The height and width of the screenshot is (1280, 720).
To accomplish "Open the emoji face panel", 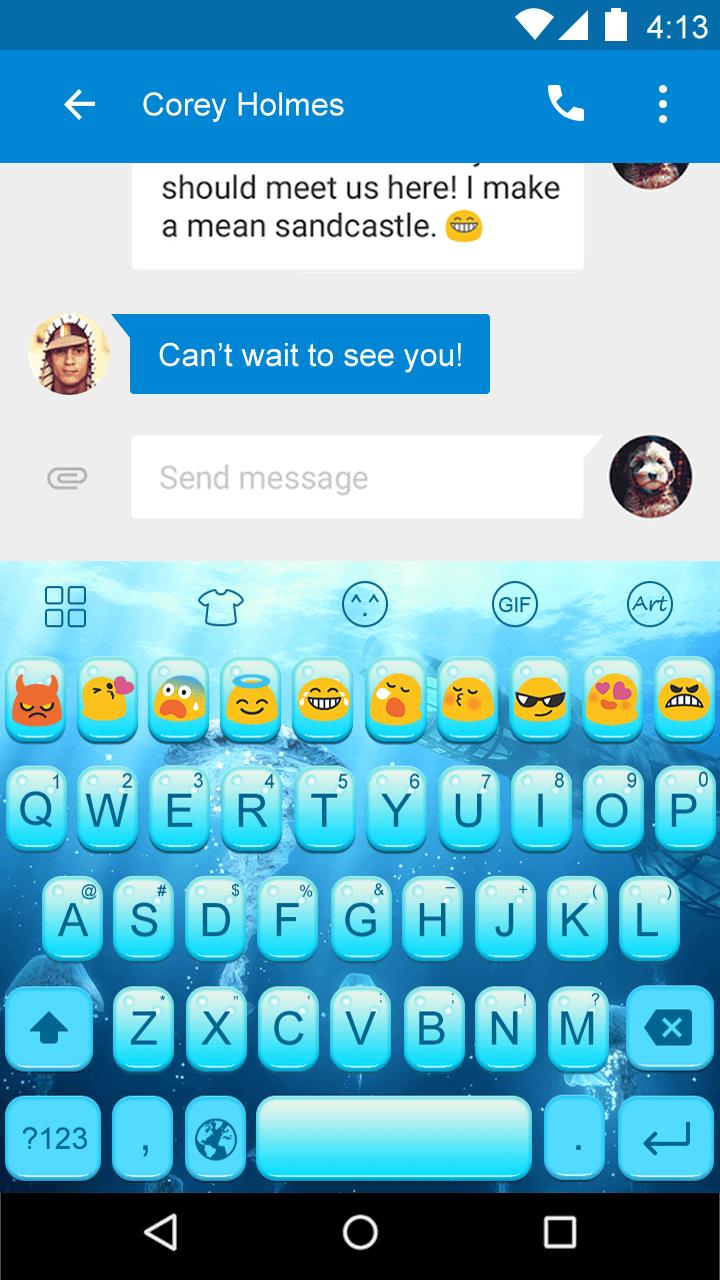I will 364,604.
